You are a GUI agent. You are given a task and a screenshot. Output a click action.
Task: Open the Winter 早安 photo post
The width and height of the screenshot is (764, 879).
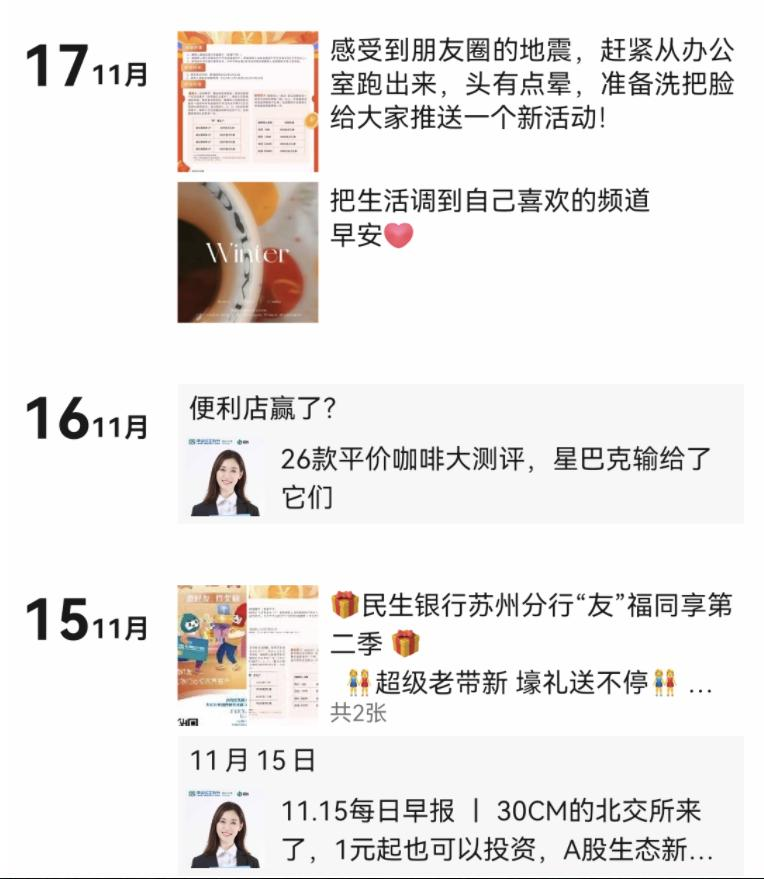click(490, 218)
